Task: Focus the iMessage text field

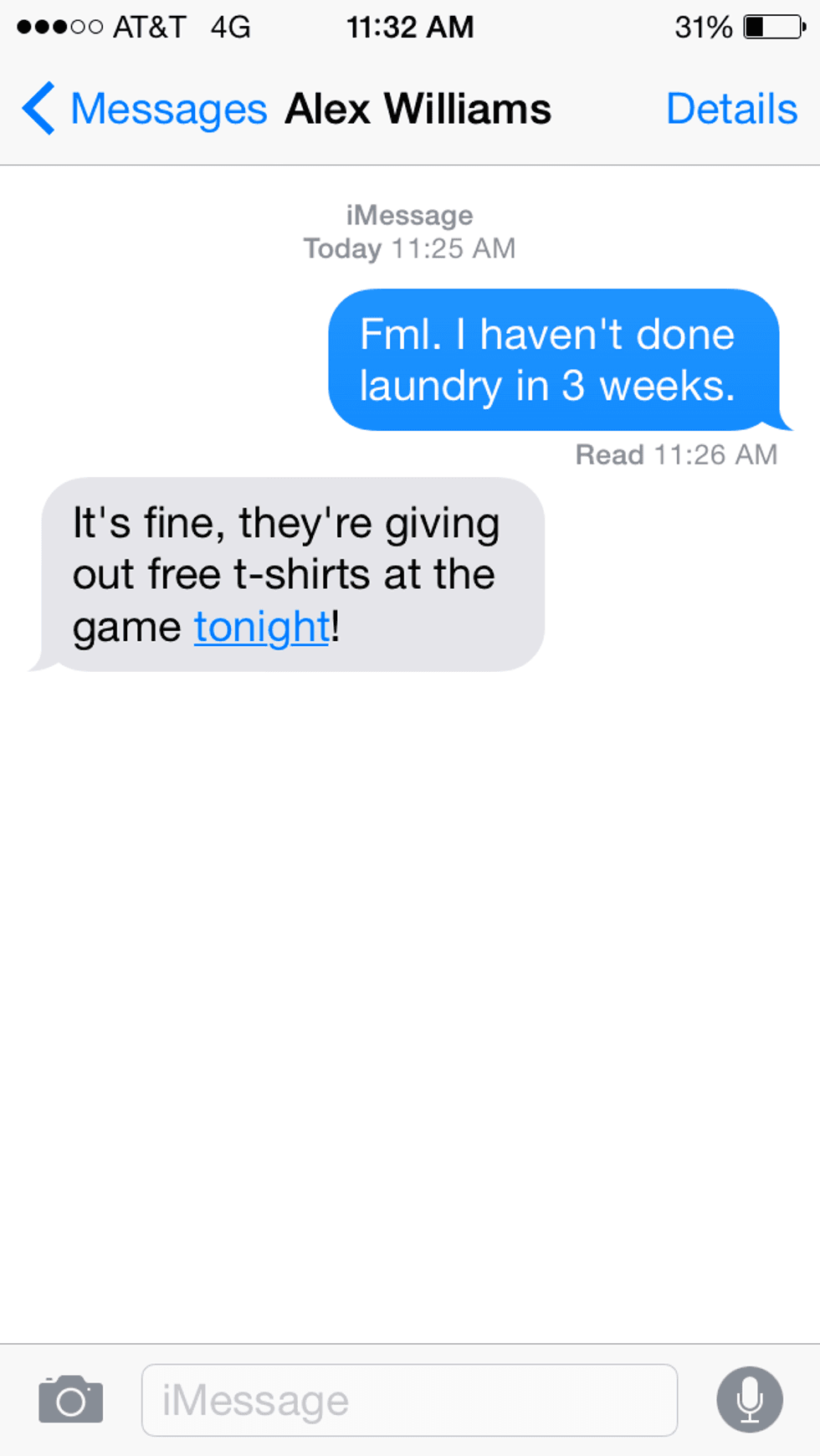Action: [x=409, y=1400]
